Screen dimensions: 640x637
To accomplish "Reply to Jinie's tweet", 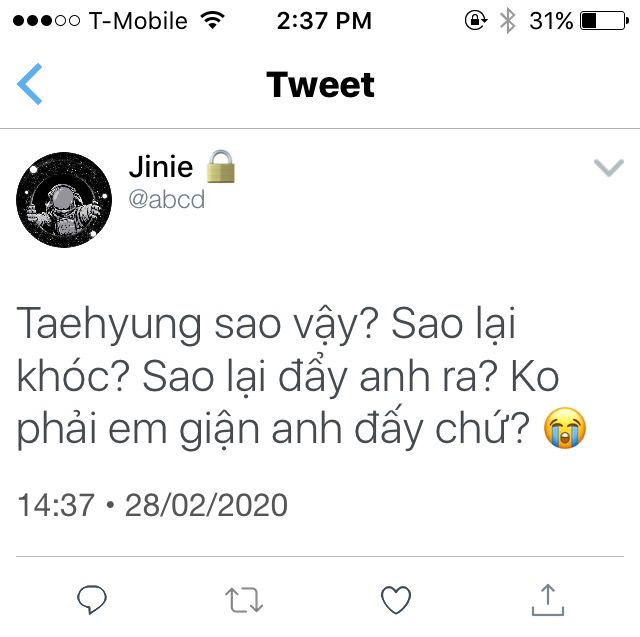I will [92, 599].
